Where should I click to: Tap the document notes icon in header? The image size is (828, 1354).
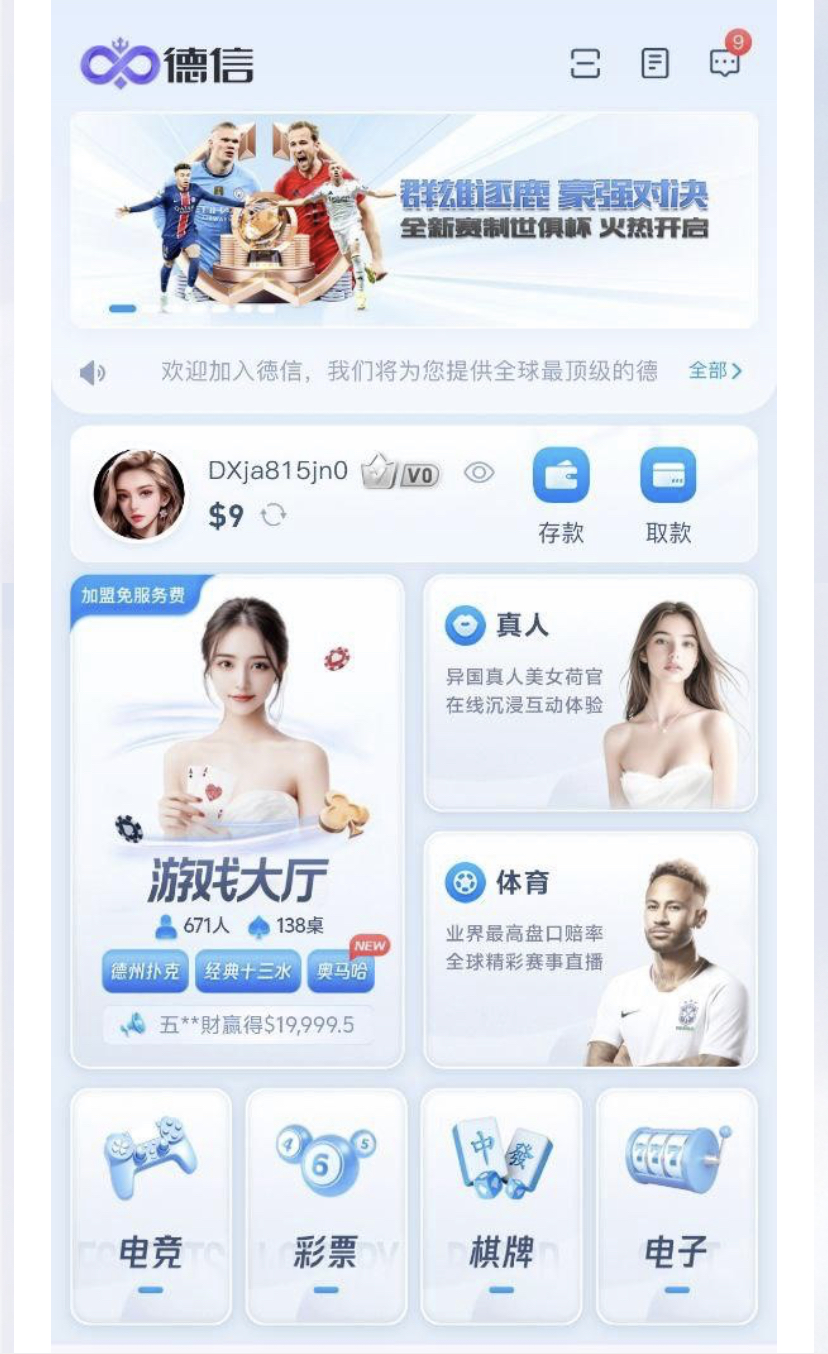click(x=655, y=64)
